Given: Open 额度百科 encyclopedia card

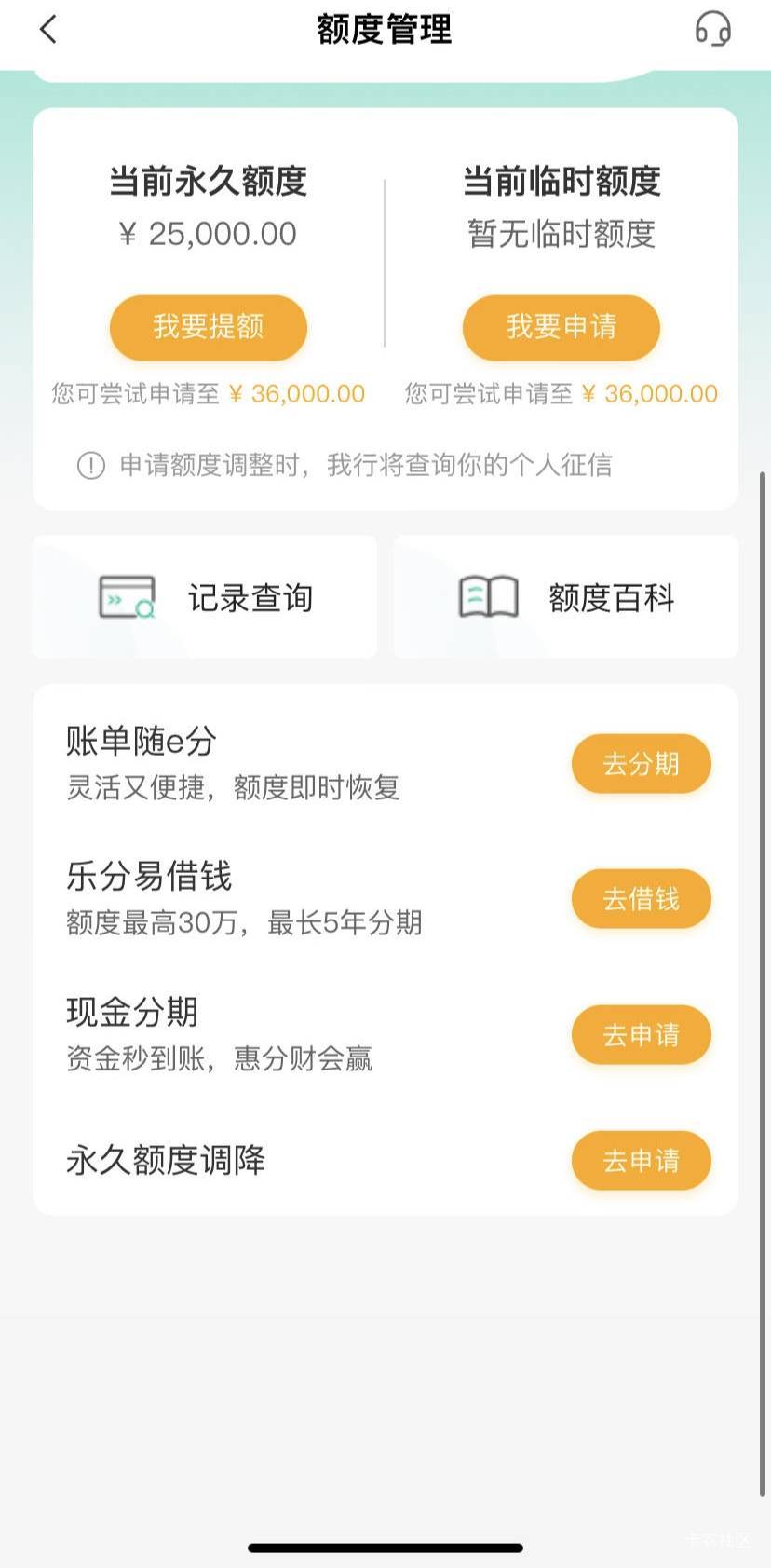Looking at the screenshot, I should coord(565,597).
